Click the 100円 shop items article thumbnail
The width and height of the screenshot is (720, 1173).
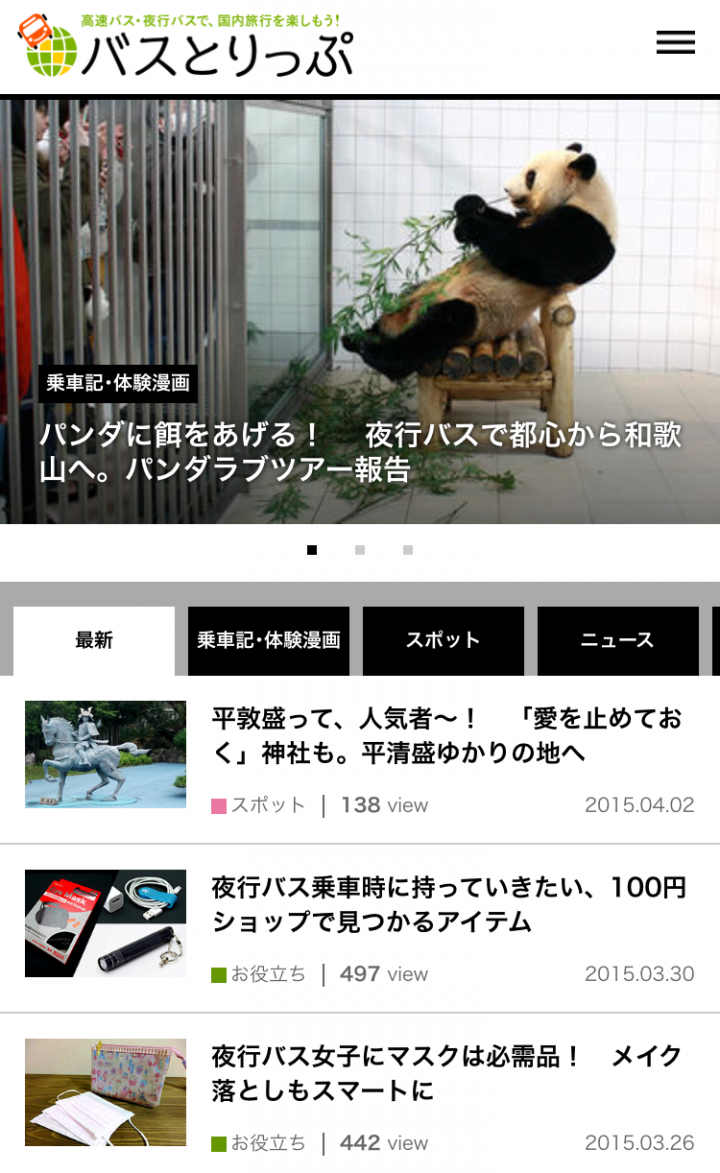click(103, 920)
